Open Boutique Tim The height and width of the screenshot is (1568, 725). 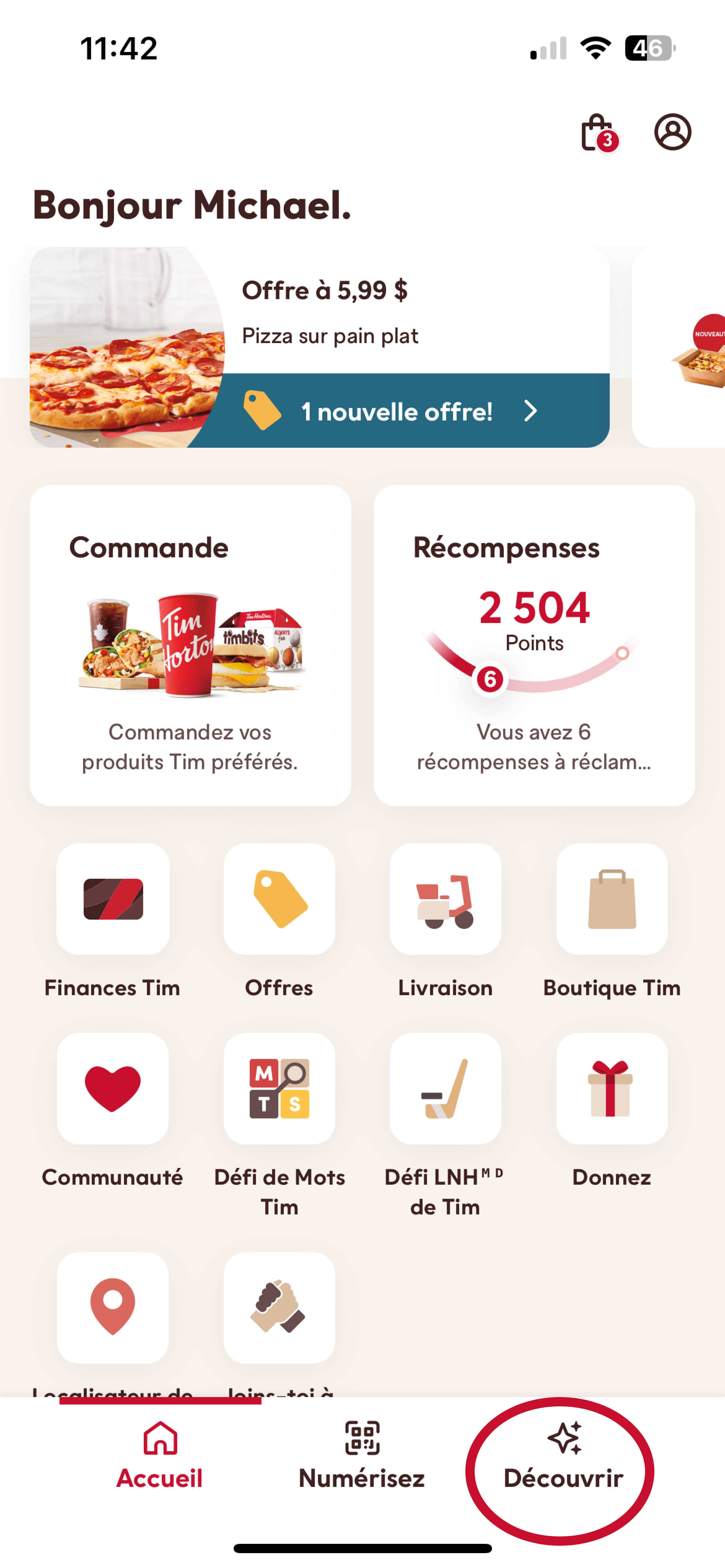point(612,900)
